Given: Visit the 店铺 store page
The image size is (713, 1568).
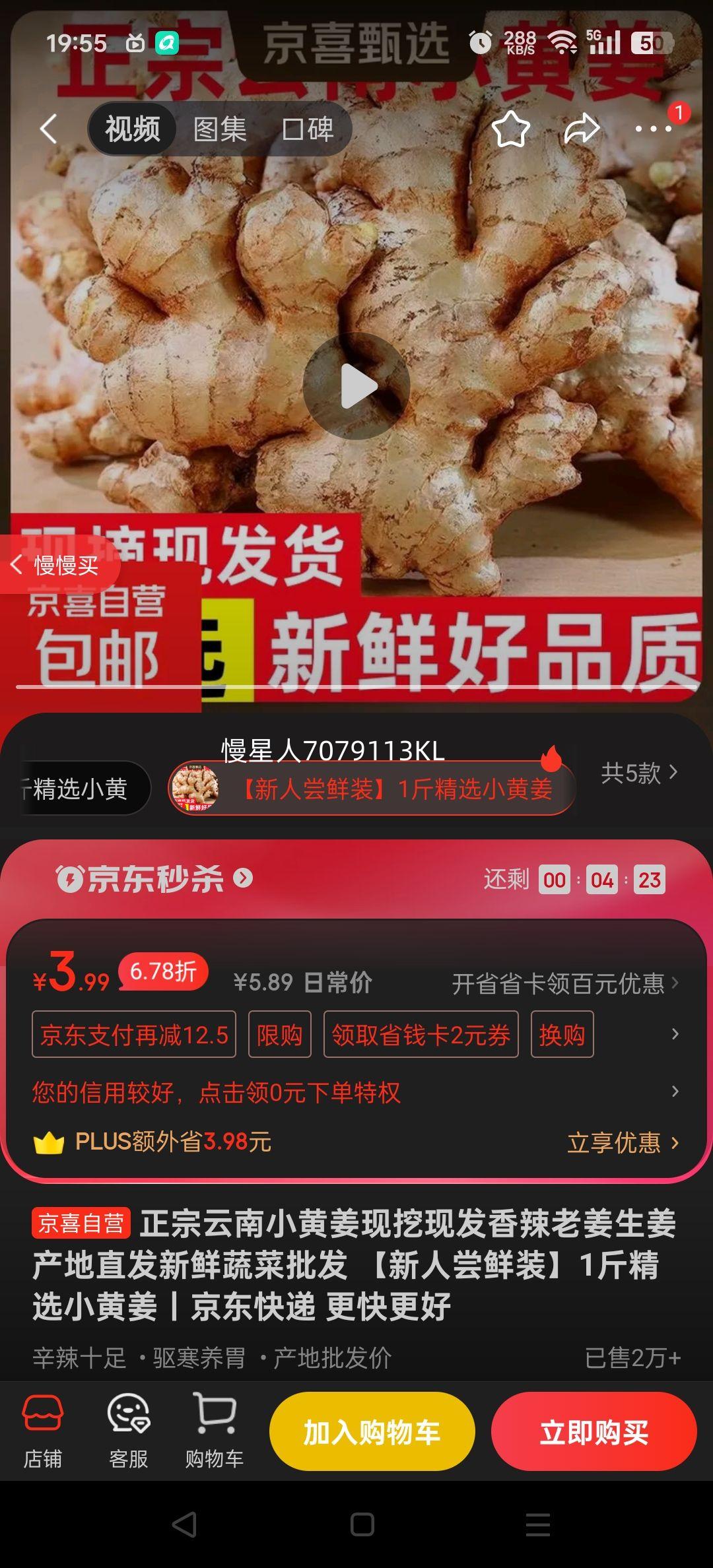Looking at the screenshot, I should point(43,1431).
